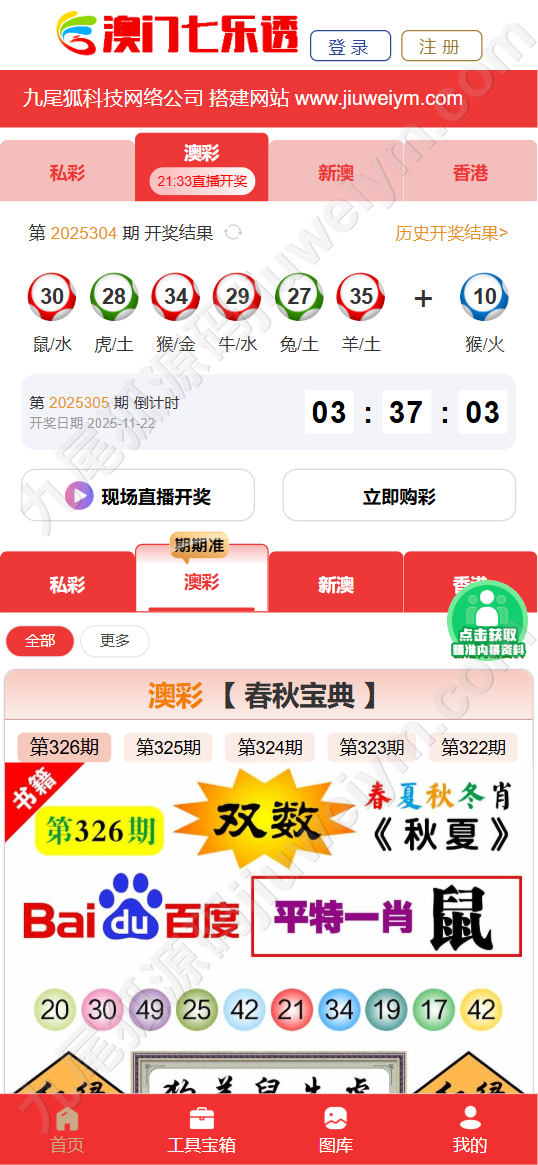Refresh the draw results icon
Image resolution: width=538 pixels, height=1165 pixels.
pyautogui.click(x=233, y=233)
